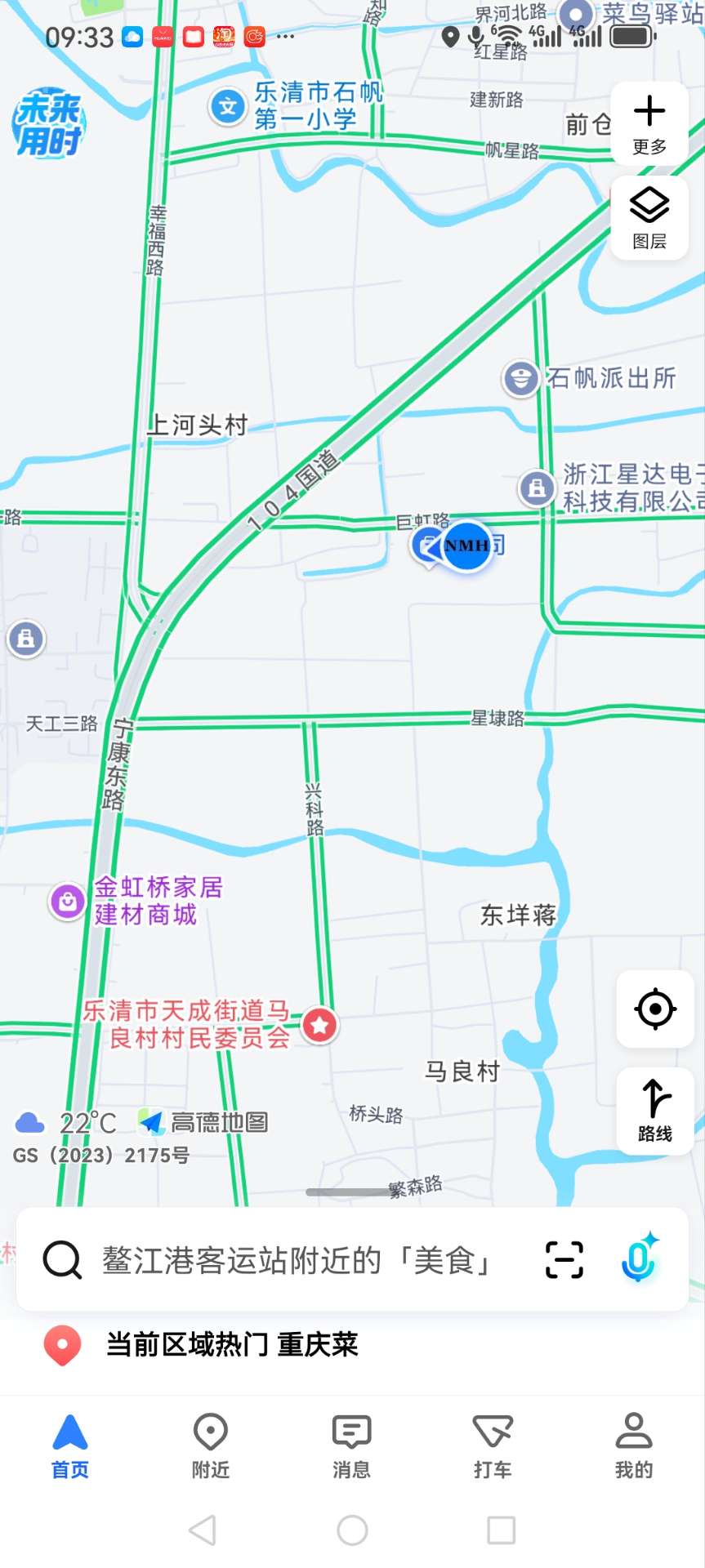Open the 更多 plus menu
This screenshot has height=1568, width=705.
point(649,124)
